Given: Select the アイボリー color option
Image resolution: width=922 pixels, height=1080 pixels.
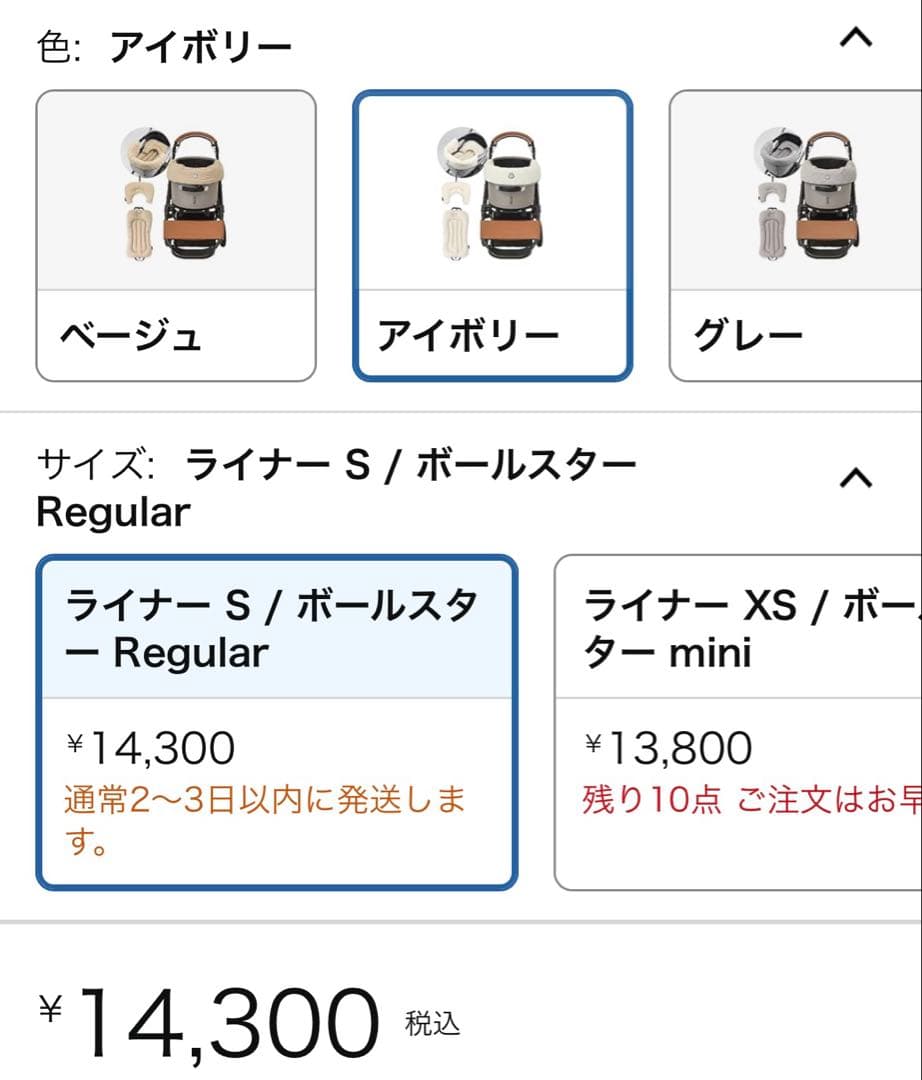Looking at the screenshot, I should coord(493,230).
